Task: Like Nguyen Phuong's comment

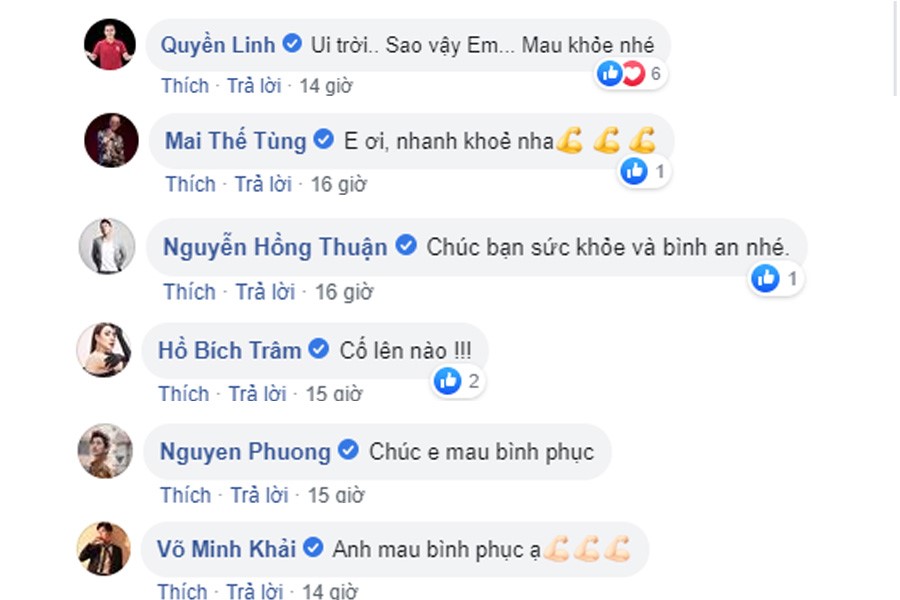Action: pos(185,495)
